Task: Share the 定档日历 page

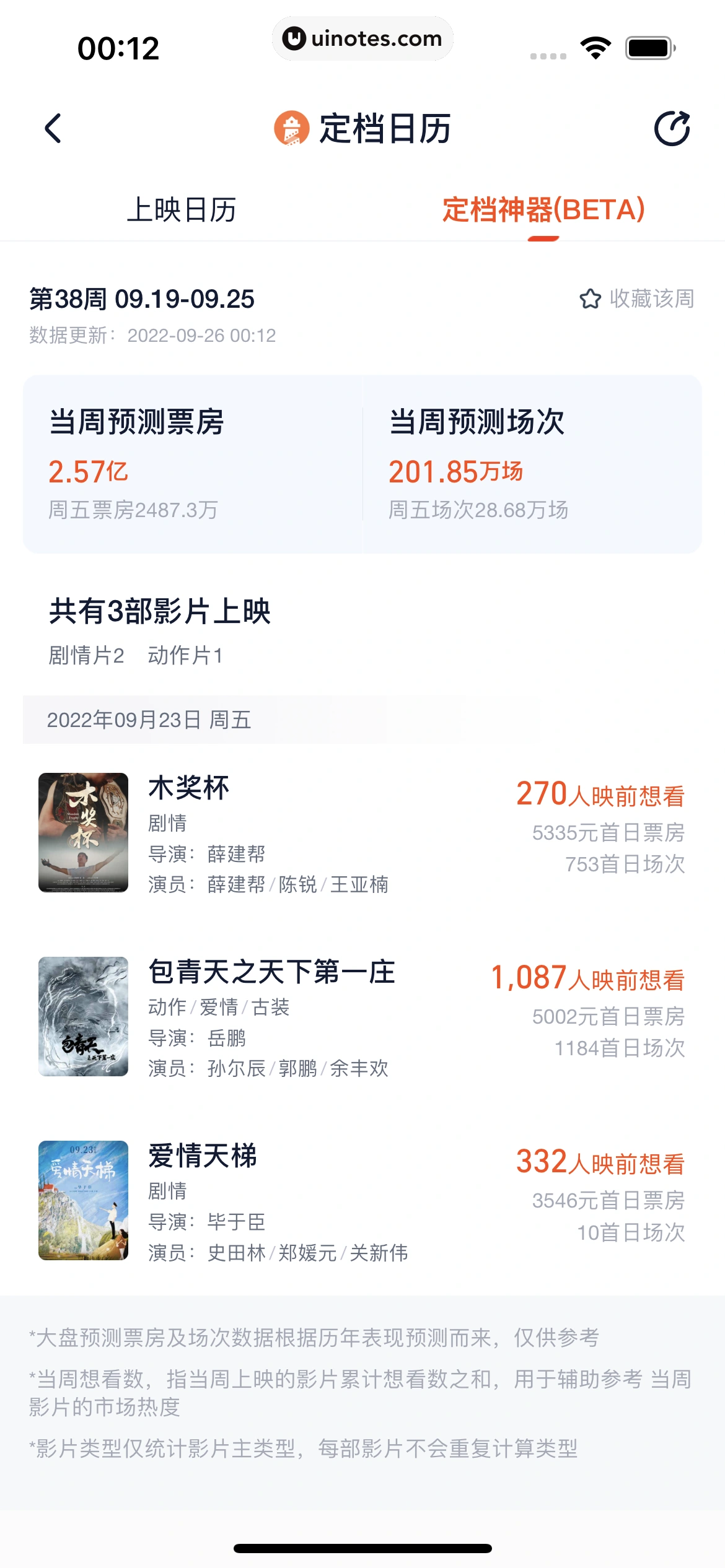Action: click(672, 128)
